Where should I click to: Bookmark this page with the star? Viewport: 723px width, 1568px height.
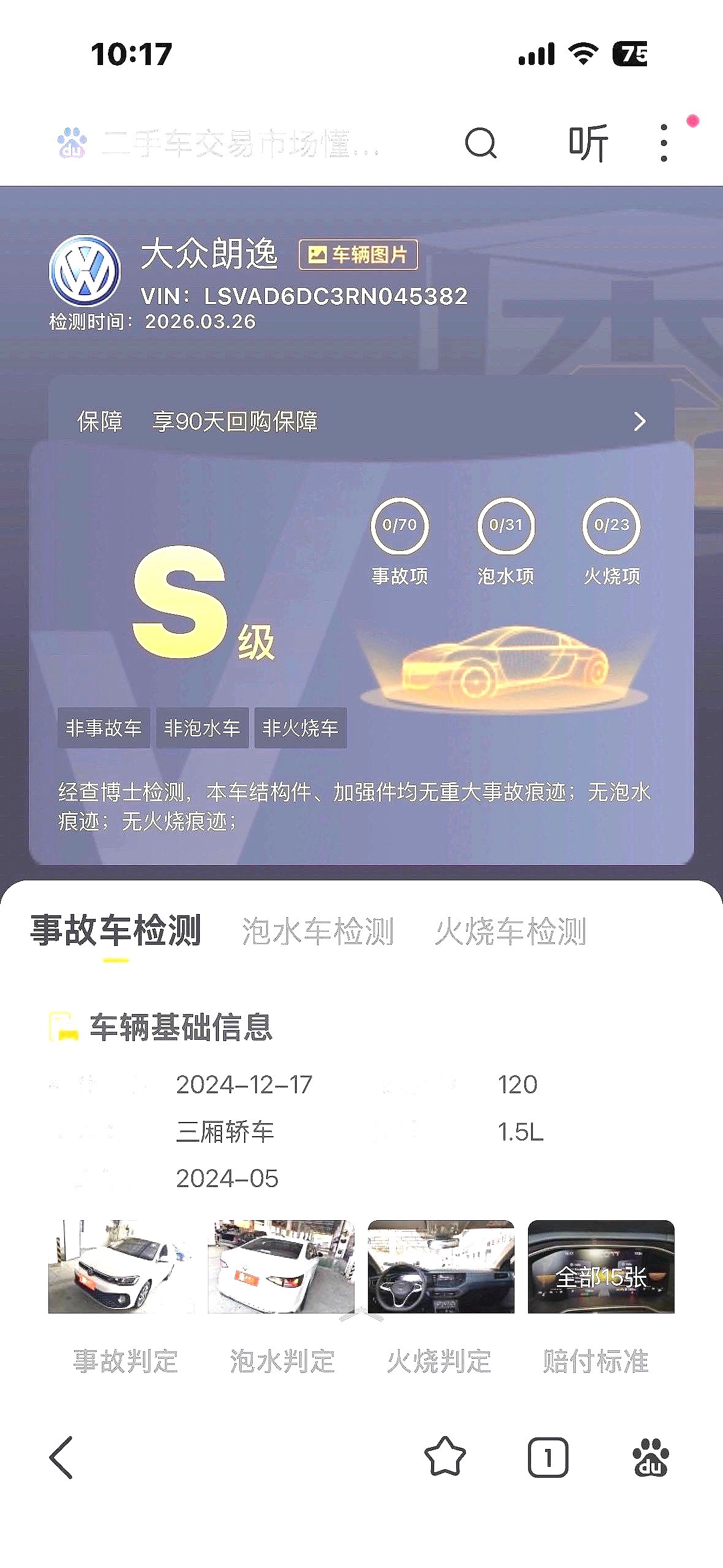(445, 1458)
